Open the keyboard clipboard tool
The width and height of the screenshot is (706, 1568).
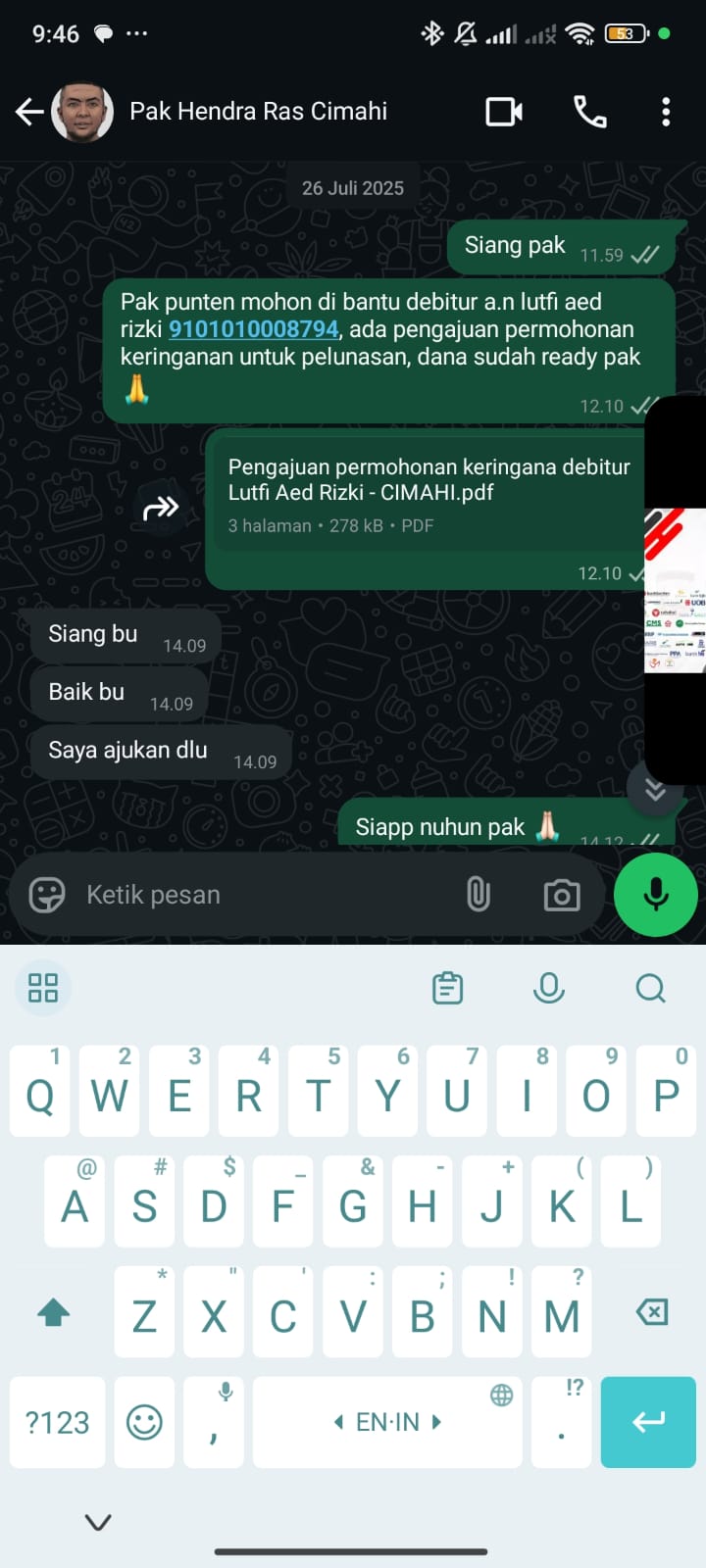pyautogui.click(x=447, y=988)
